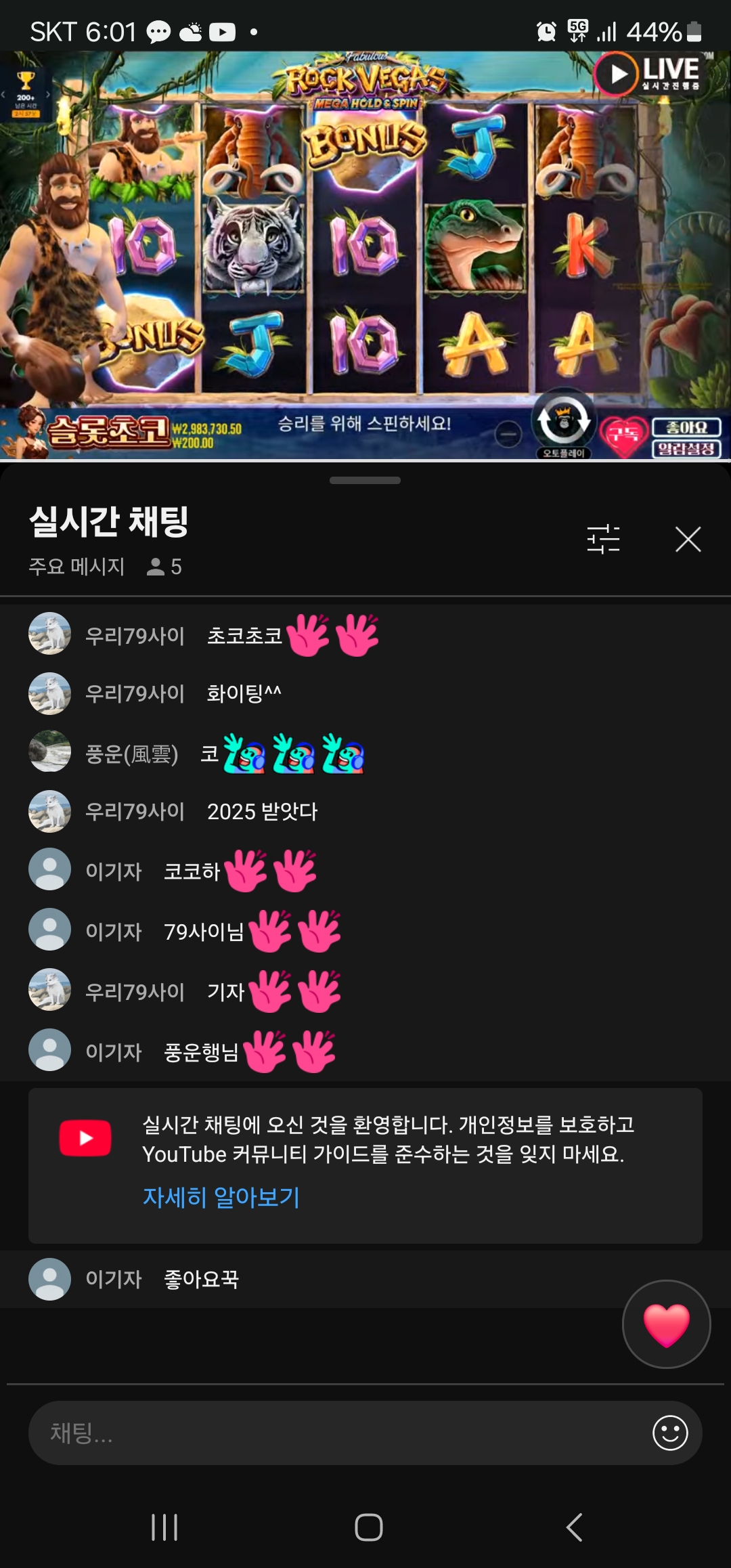Go back with system back button

pyautogui.click(x=574, y=1527)
